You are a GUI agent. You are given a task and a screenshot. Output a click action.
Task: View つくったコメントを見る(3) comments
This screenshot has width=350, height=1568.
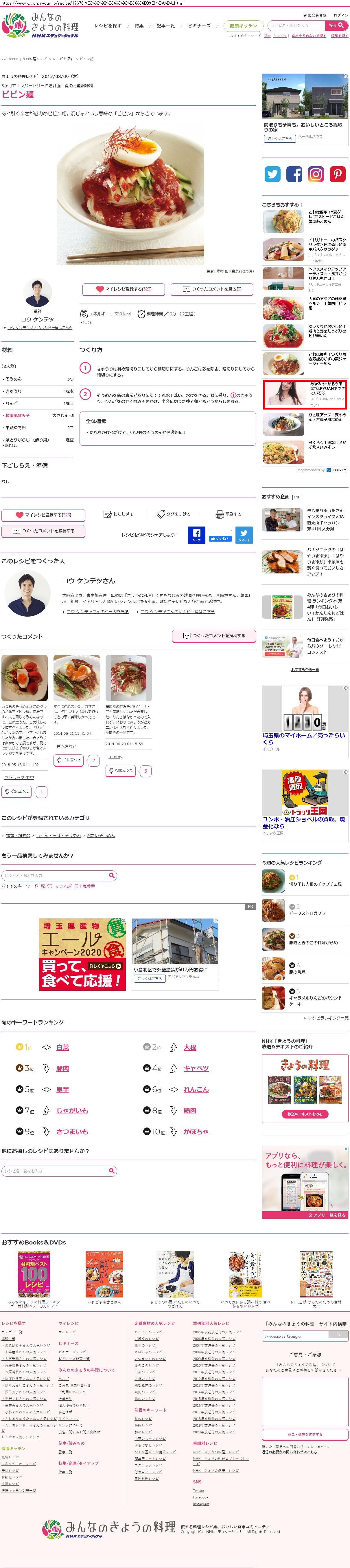(x=212, y=289)
